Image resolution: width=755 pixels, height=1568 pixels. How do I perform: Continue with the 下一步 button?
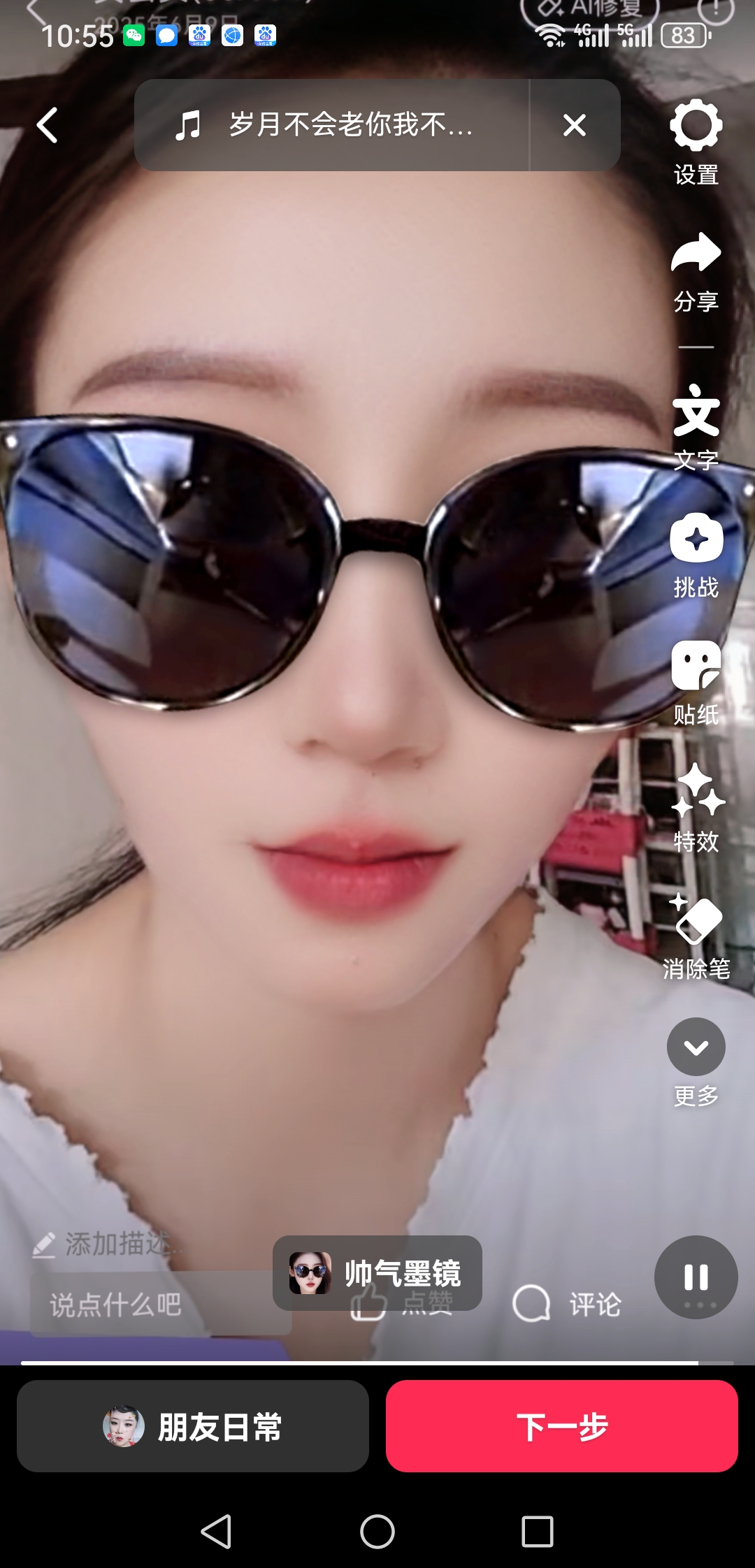pos(562,1426)
